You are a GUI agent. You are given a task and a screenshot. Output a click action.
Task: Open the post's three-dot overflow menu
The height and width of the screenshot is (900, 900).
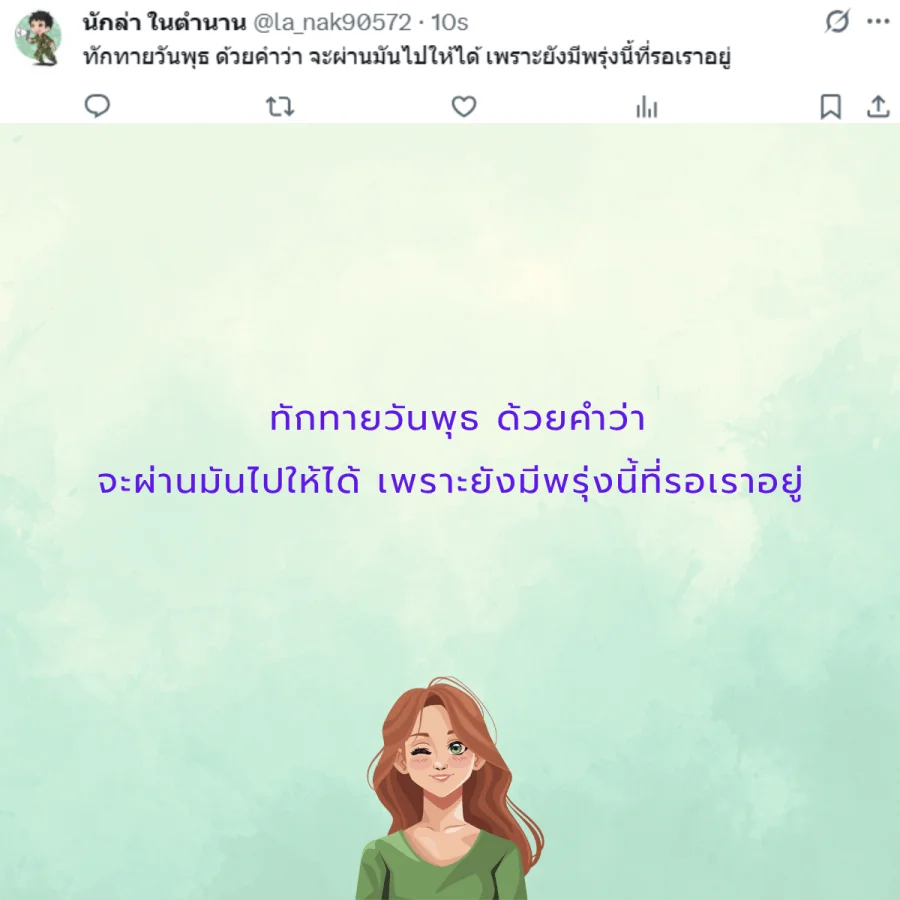pyautogui.click(x=877, y=21)
